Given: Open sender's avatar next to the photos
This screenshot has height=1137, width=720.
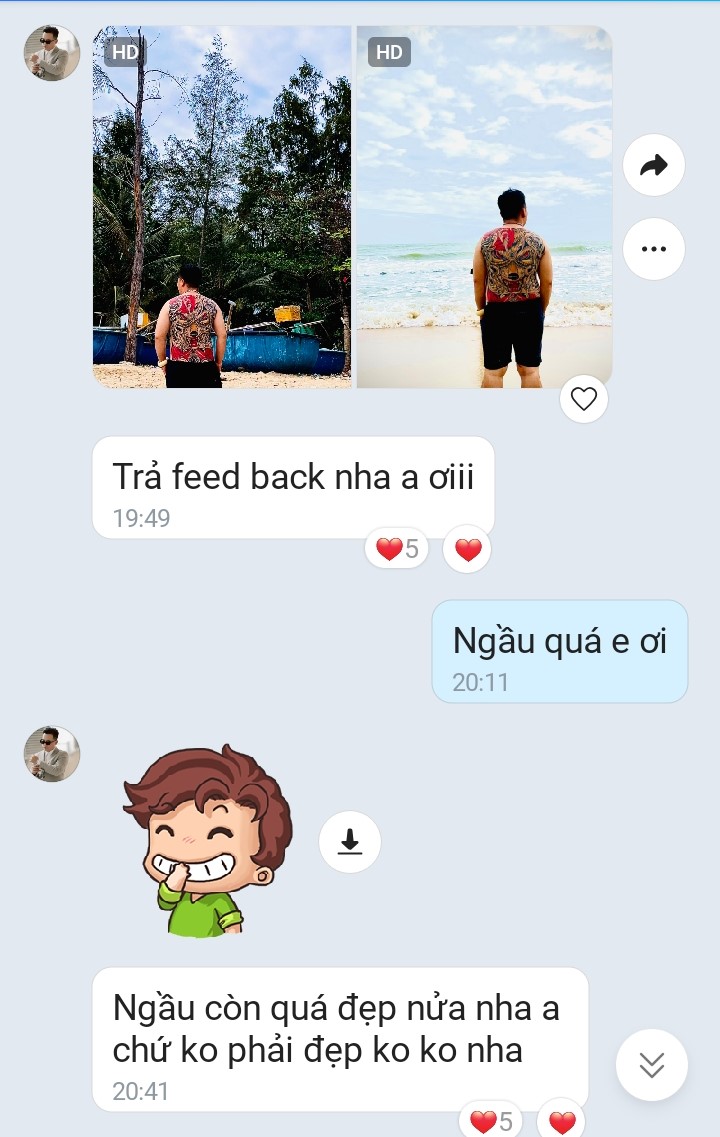Looking at the screenshot, I should (x=51, y=53).
